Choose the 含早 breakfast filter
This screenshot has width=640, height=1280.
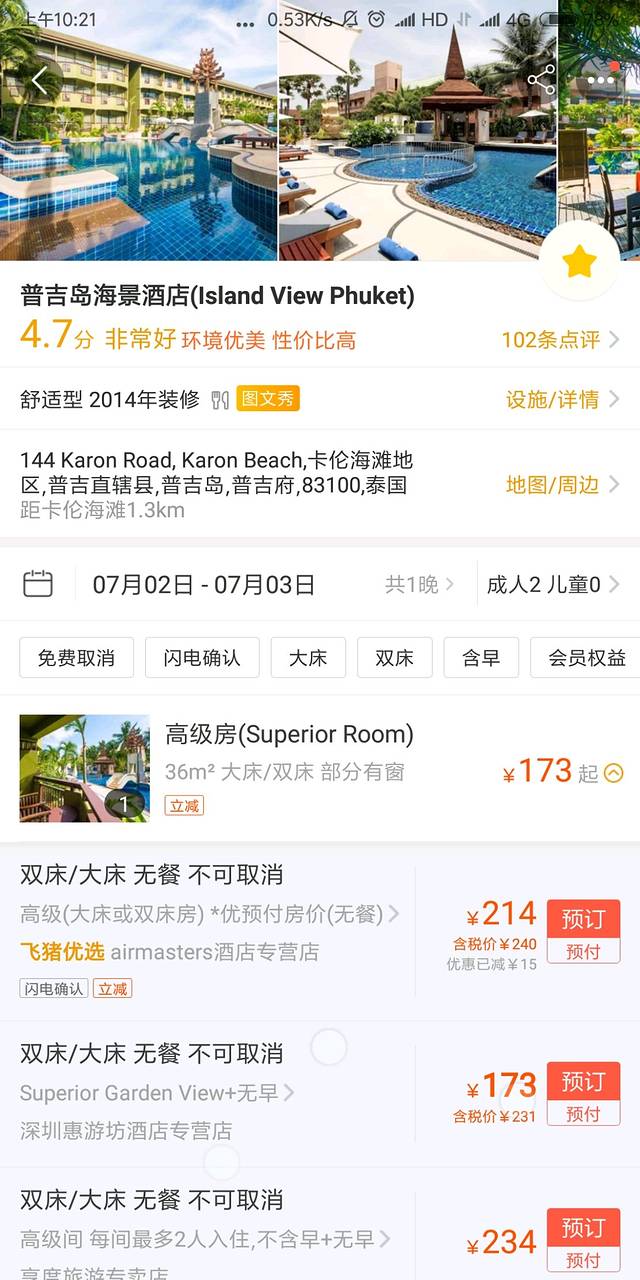click(481, 658)
